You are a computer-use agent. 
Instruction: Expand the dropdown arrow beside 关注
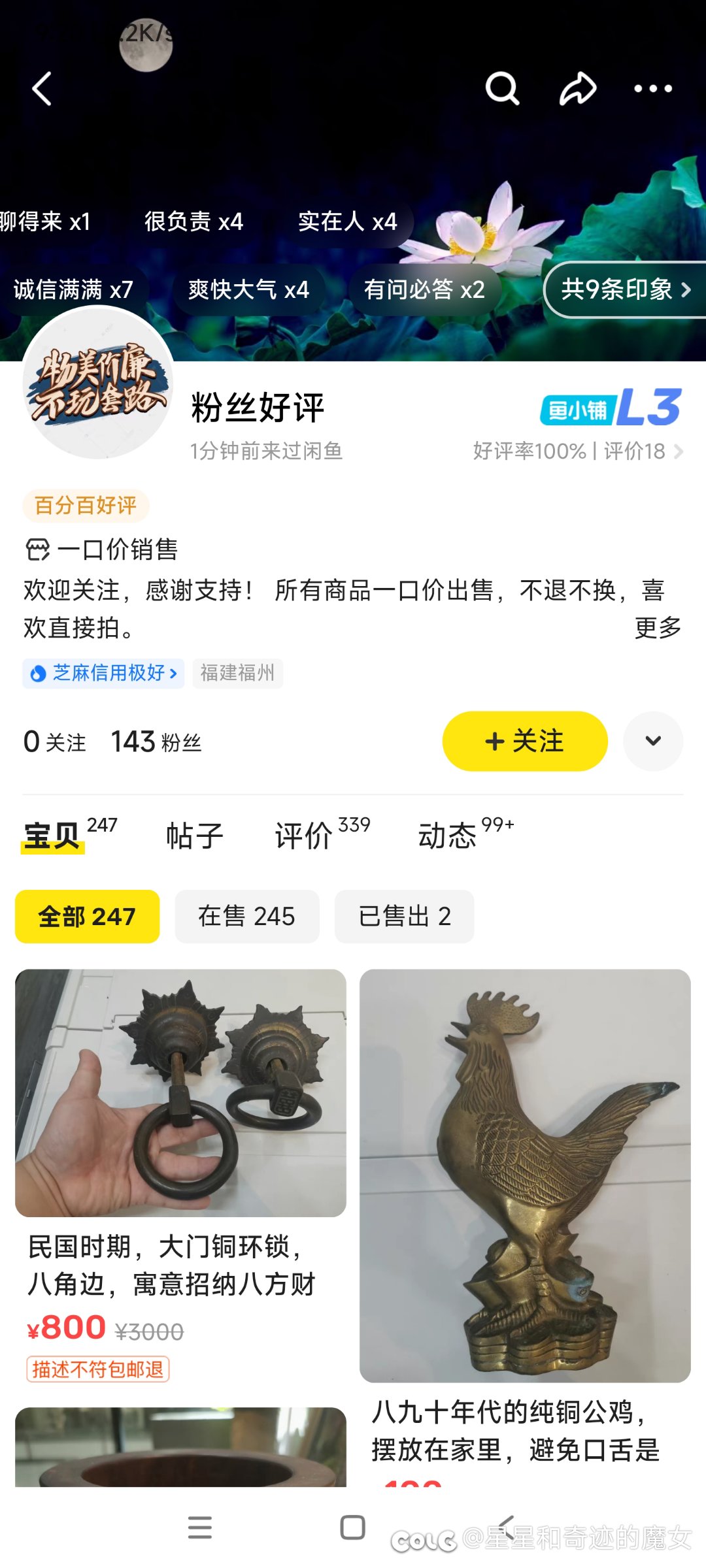tap(653, 742)
